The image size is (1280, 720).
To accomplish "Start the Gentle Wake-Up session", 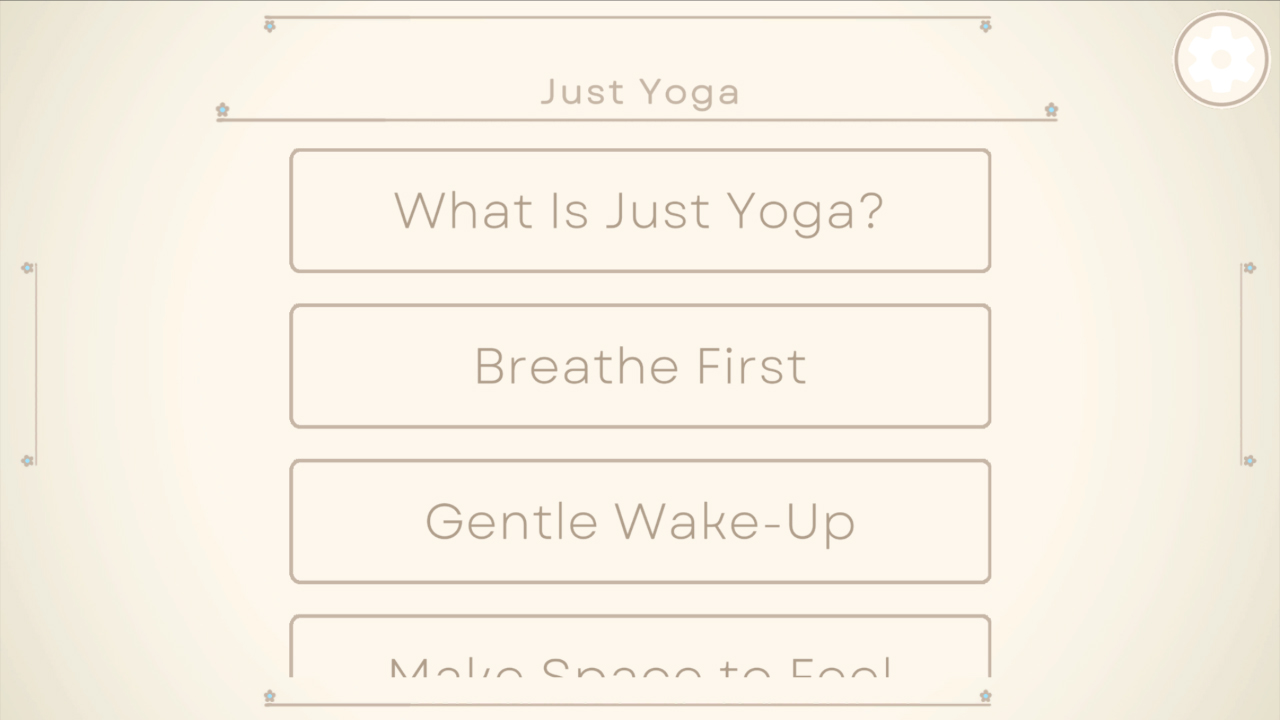I will click(x=640, y=521).
